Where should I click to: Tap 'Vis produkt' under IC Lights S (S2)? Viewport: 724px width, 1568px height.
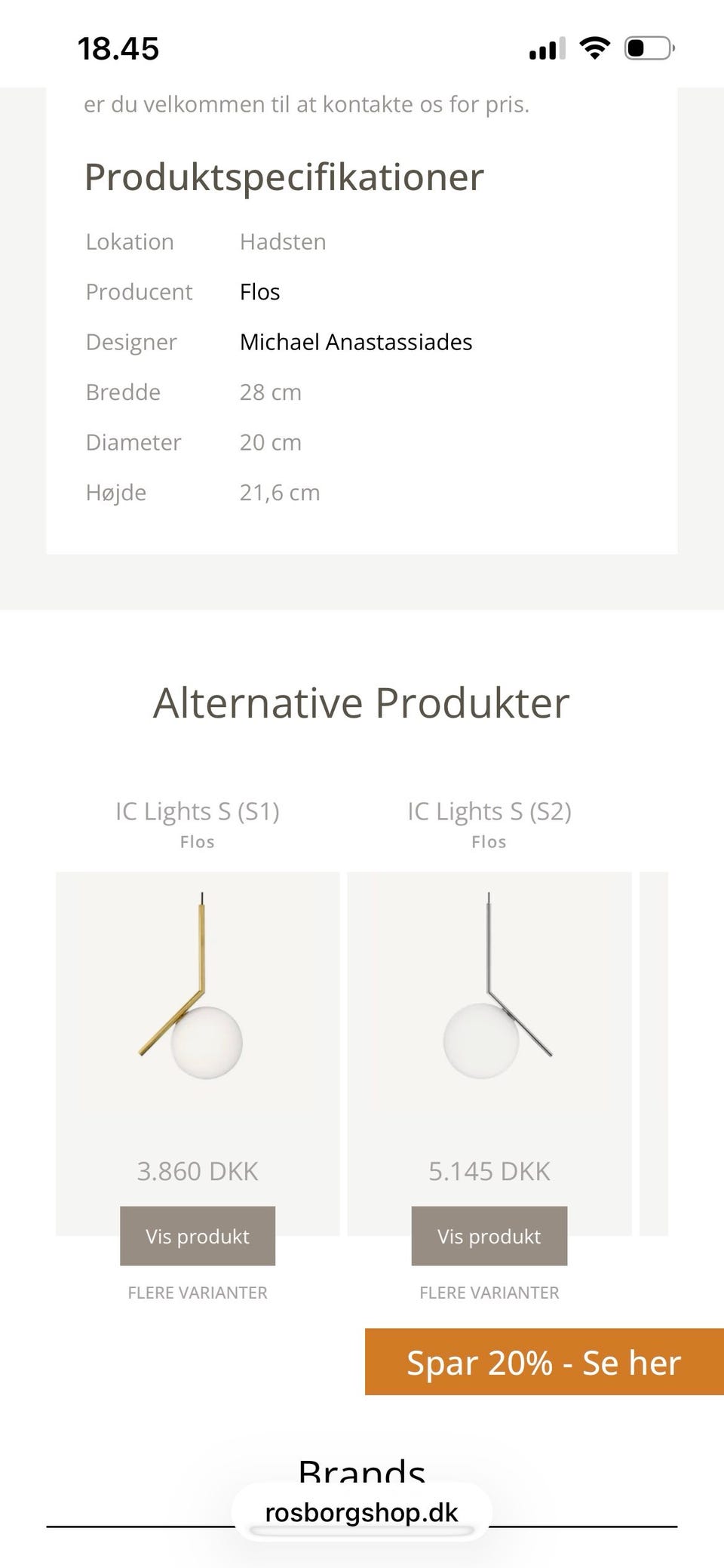tap(489, 1235)
